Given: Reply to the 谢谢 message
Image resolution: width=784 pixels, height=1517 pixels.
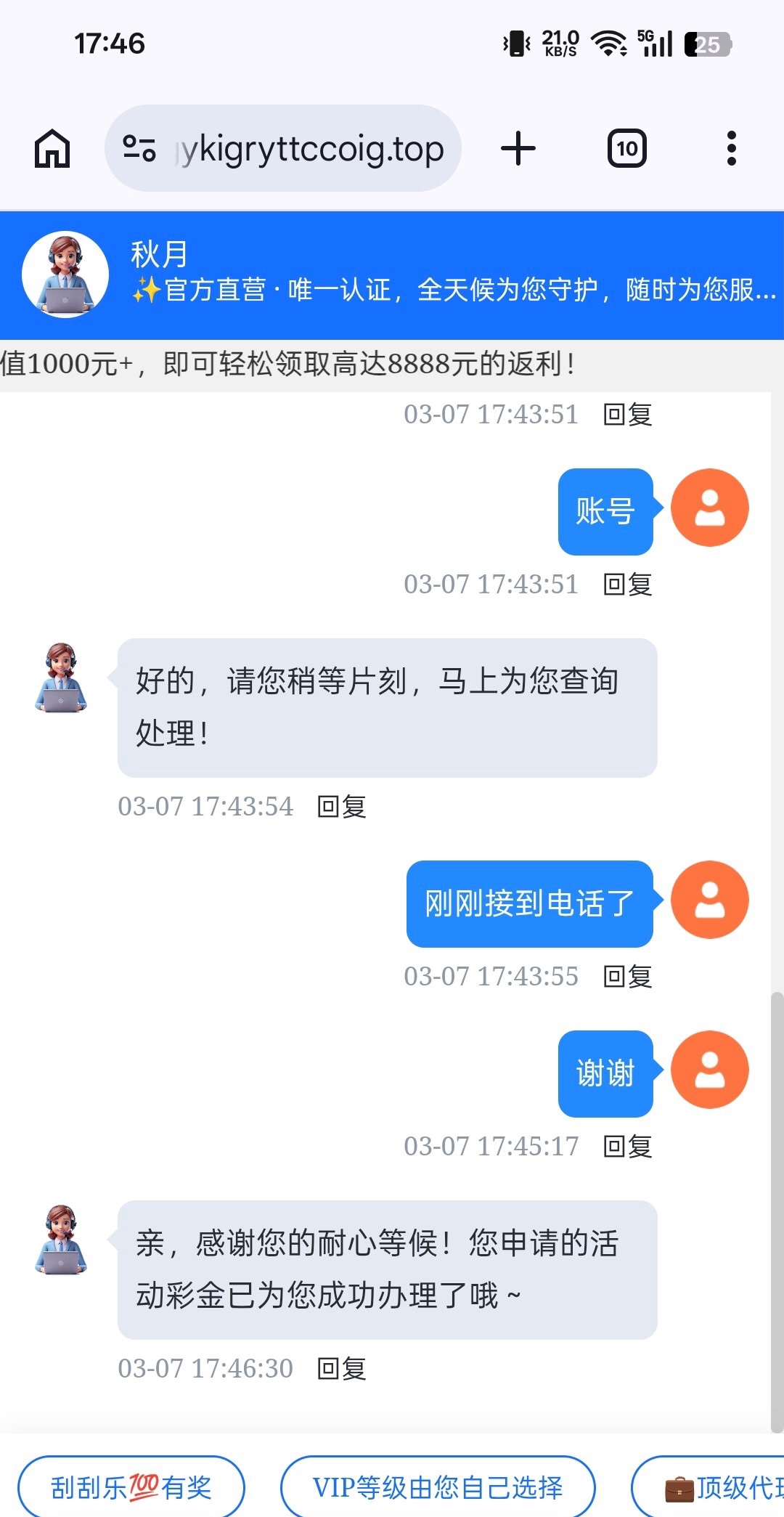Looking at the screenshot, I should click(x=628, y=1147).
